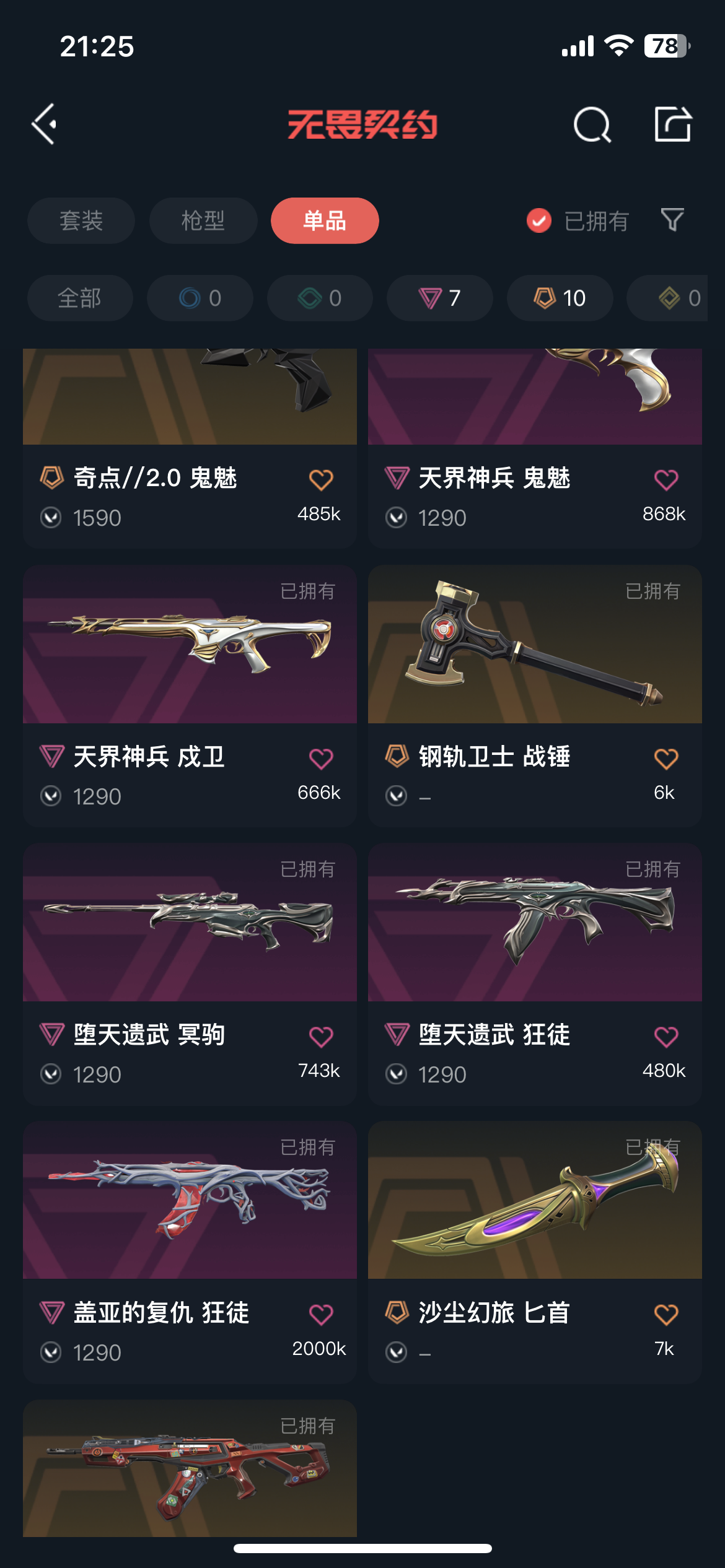Select the 单品 tab
The height and width of the screenshot is (1568, 725).
point(325,221)
